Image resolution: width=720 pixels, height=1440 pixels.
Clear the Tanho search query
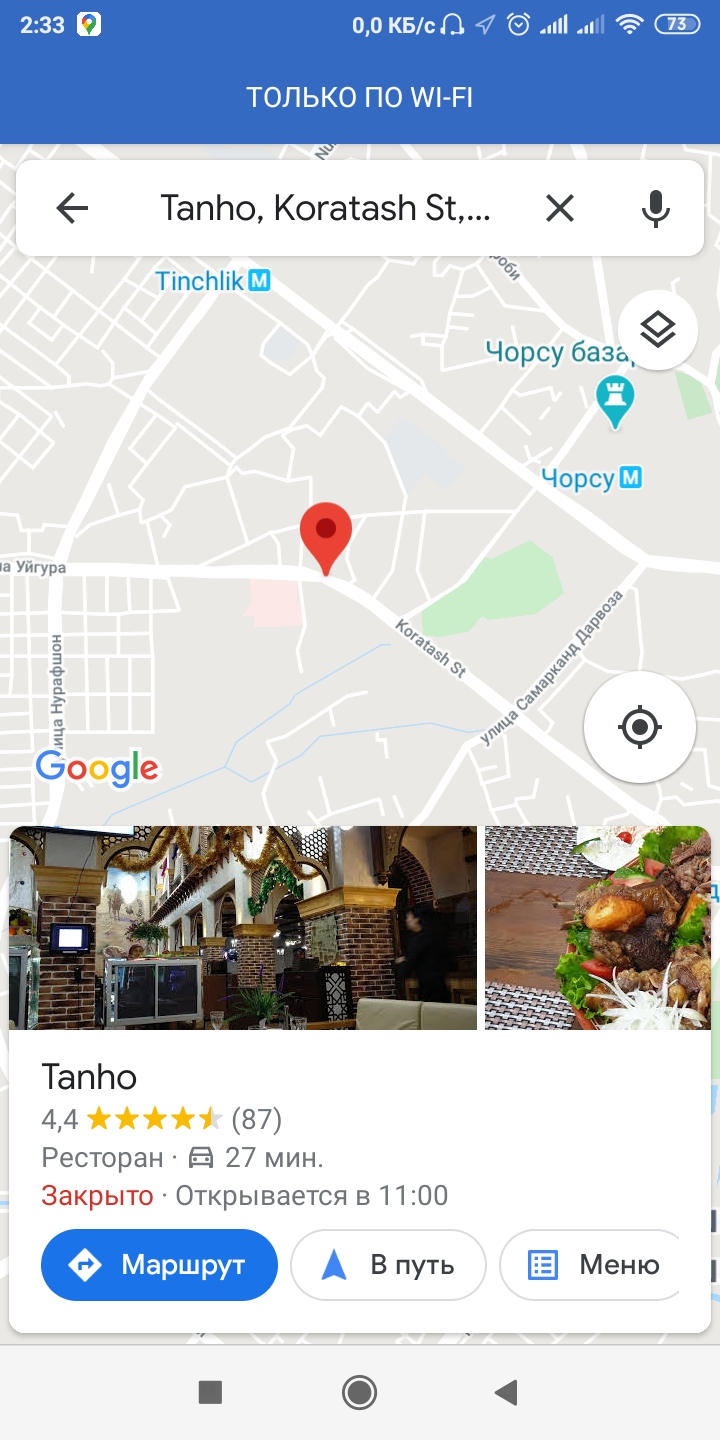(559, 208)
